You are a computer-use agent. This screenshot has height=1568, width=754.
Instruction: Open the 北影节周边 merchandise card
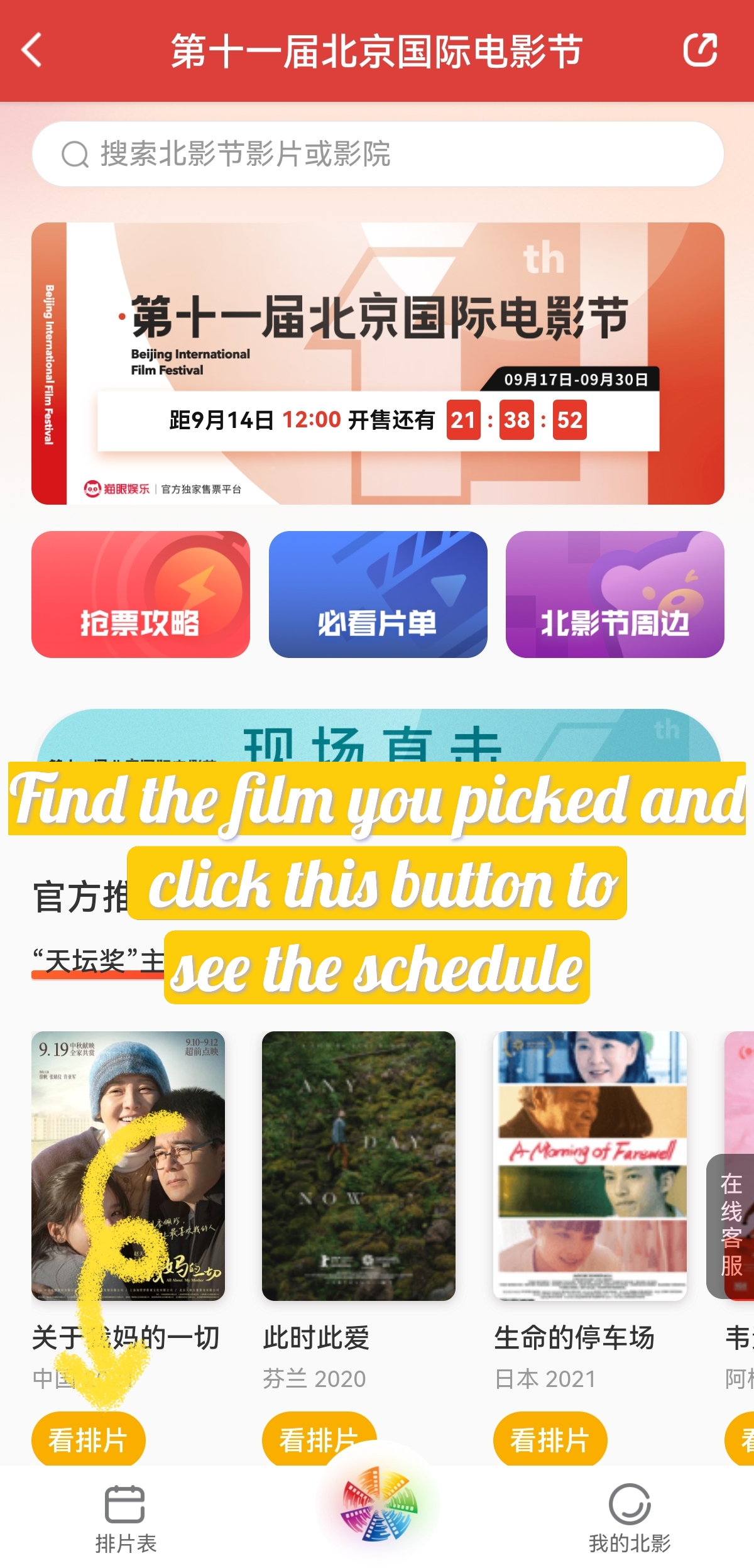615,594
